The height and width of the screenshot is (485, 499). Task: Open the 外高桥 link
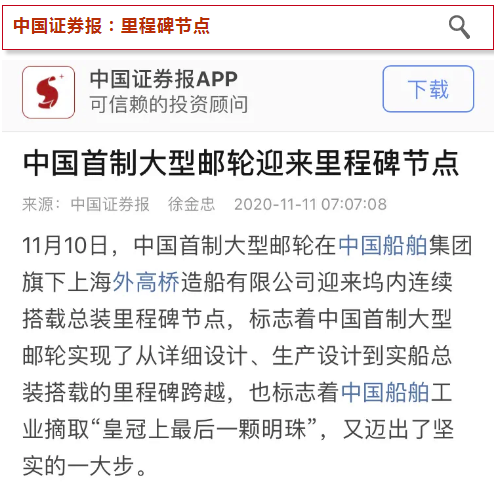146,282
